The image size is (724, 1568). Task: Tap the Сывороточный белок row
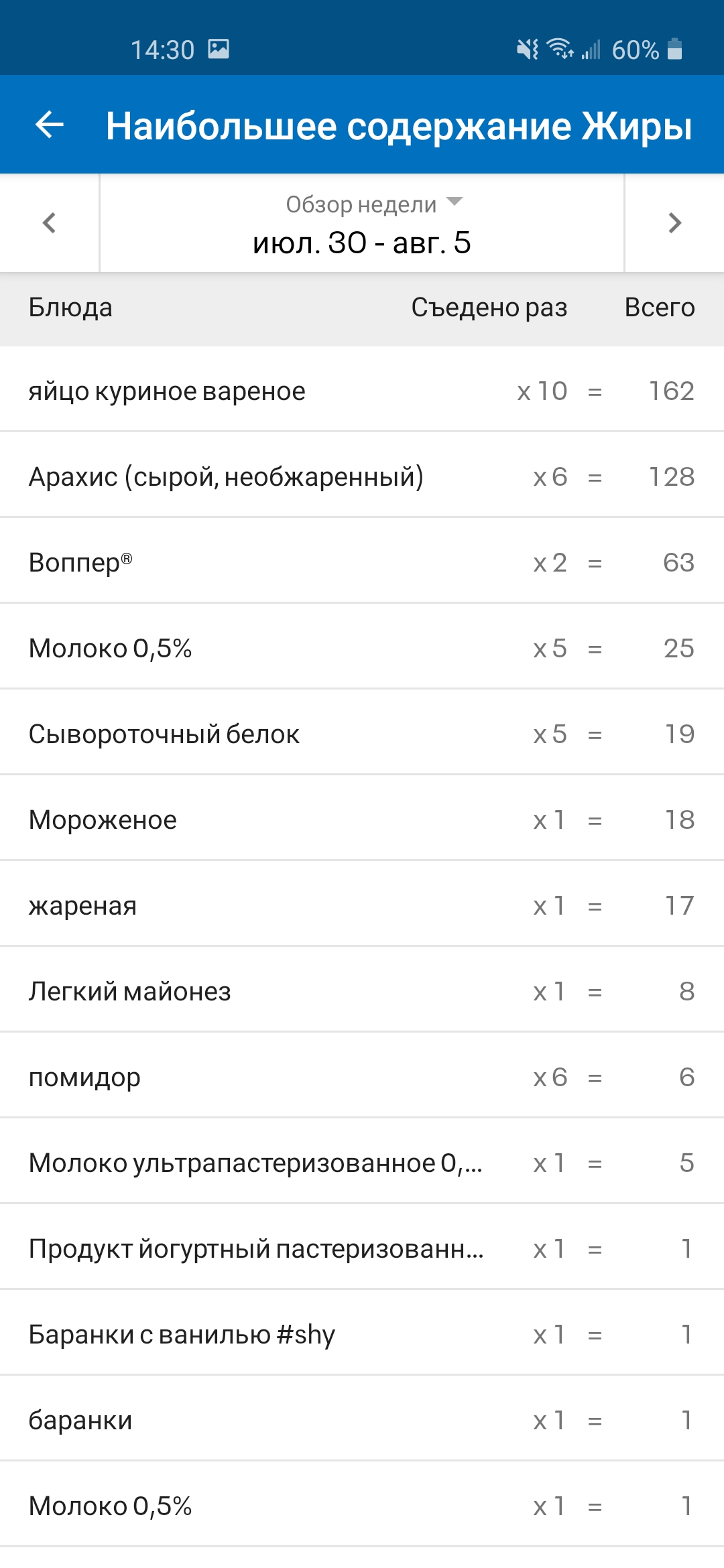click(x=362, y=734)
